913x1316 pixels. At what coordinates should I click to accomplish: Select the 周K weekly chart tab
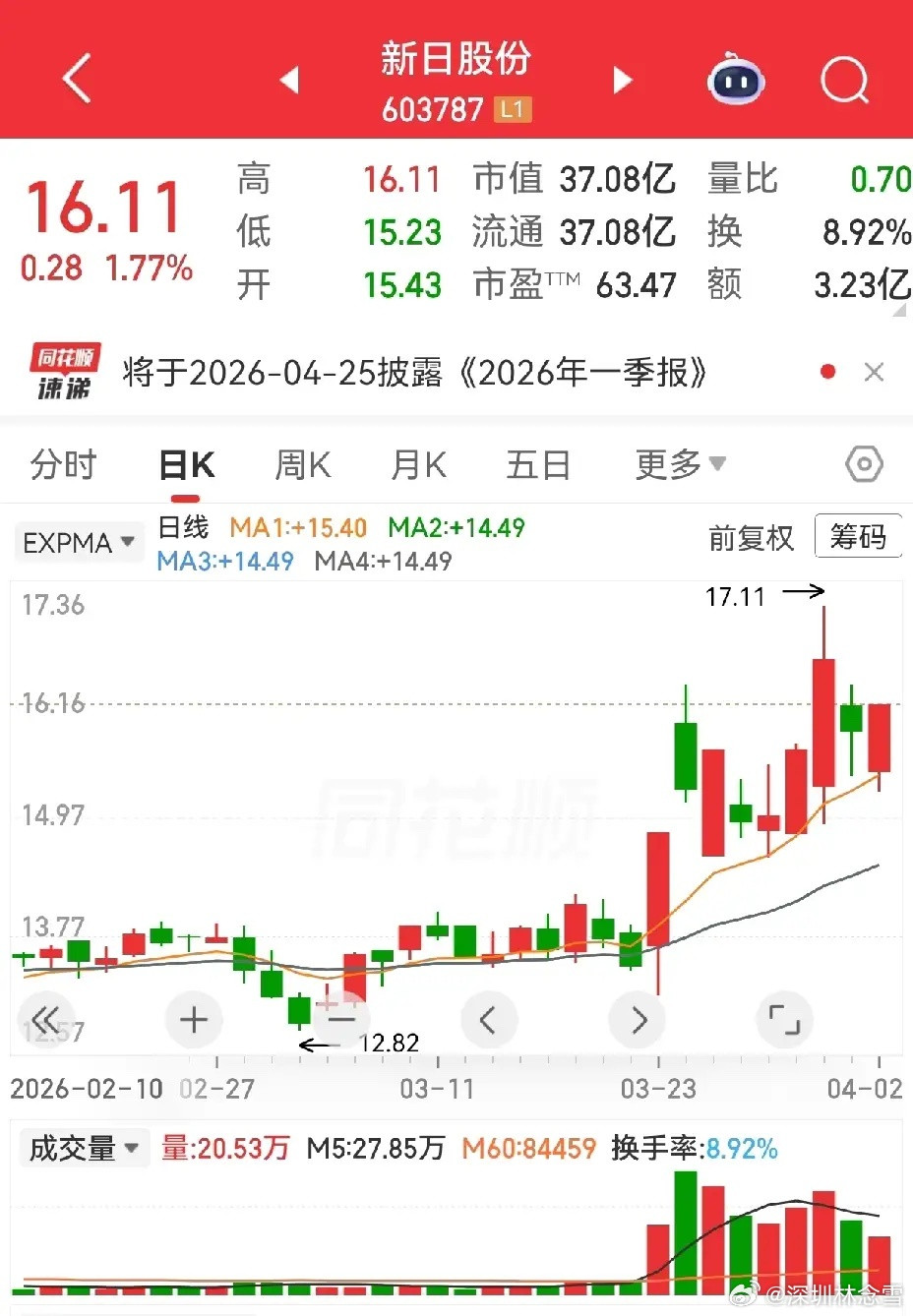(x=302, y=464)
